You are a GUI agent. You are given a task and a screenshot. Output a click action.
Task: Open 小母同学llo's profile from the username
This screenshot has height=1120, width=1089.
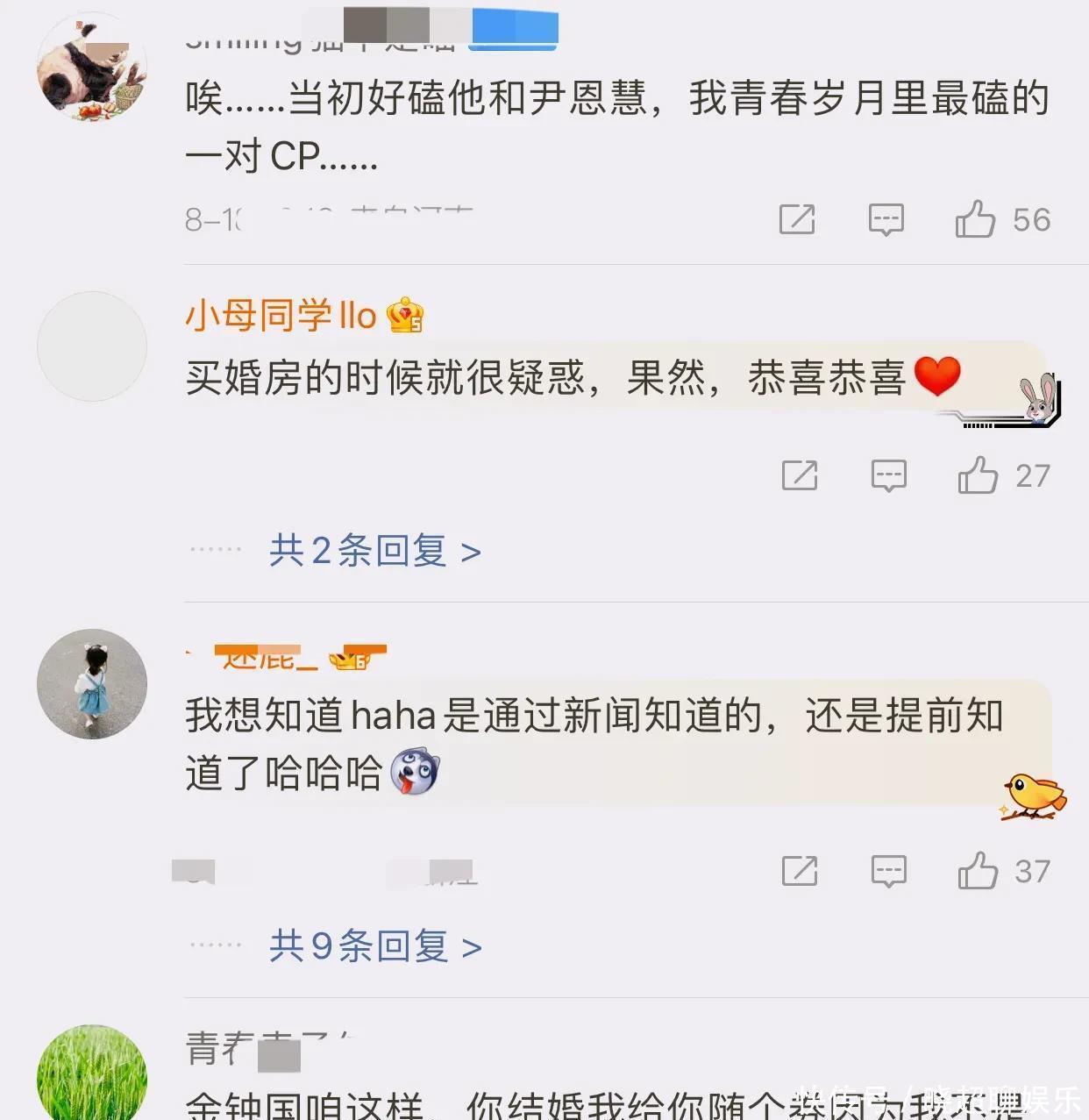point(281,316)
